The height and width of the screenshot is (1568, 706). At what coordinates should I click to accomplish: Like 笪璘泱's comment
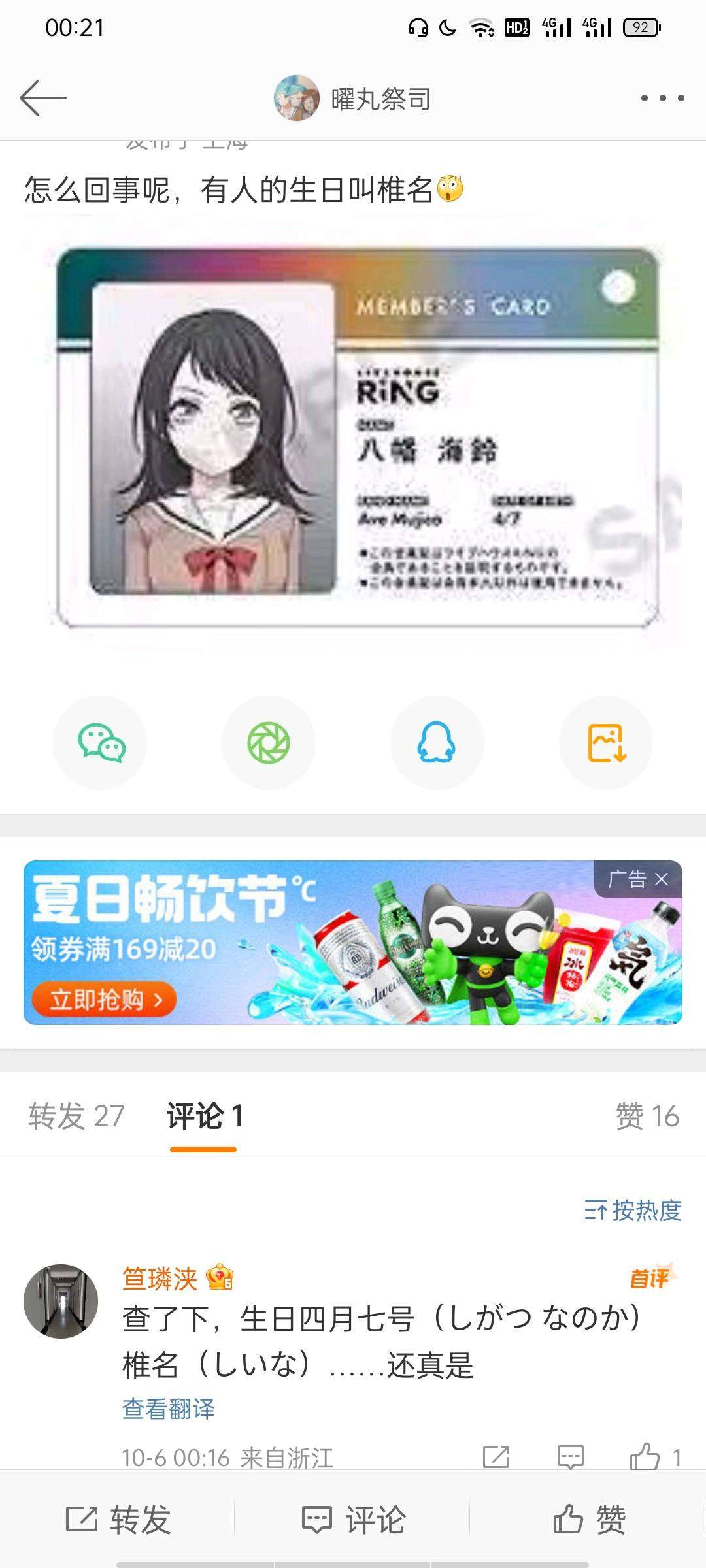[x=645, y=1457]
